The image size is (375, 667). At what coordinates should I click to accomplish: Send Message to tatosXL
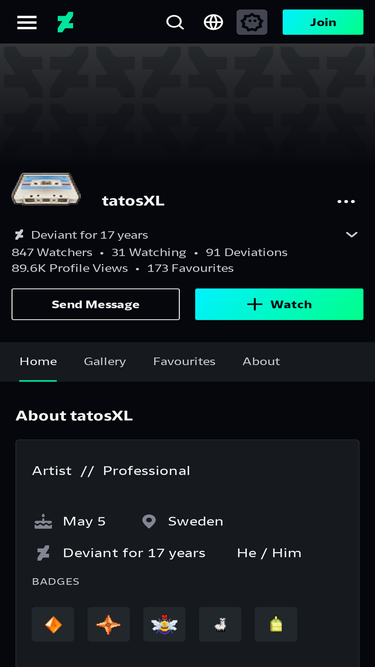pos(96,304)
